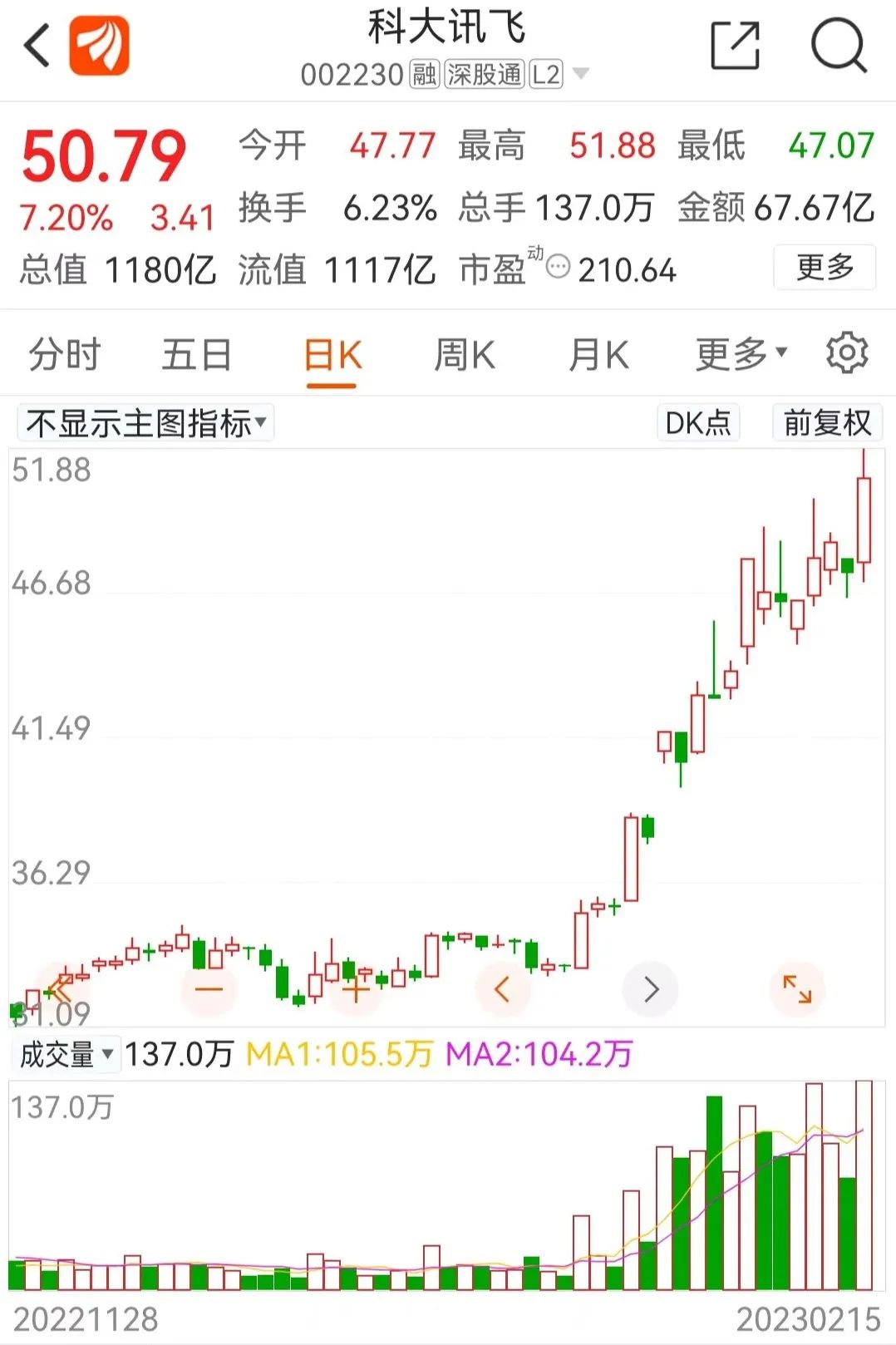This screenshot has width=896, height=1345.
Task: Zoom out the K-line with minus button
Action: point(209,989)
